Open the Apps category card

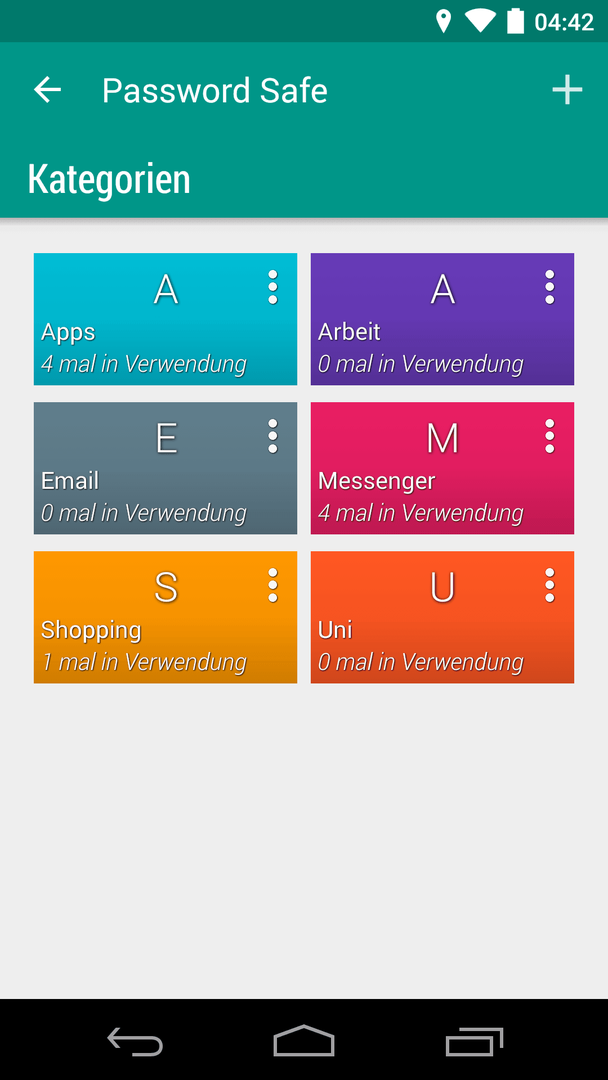click(x=165, y=319)
